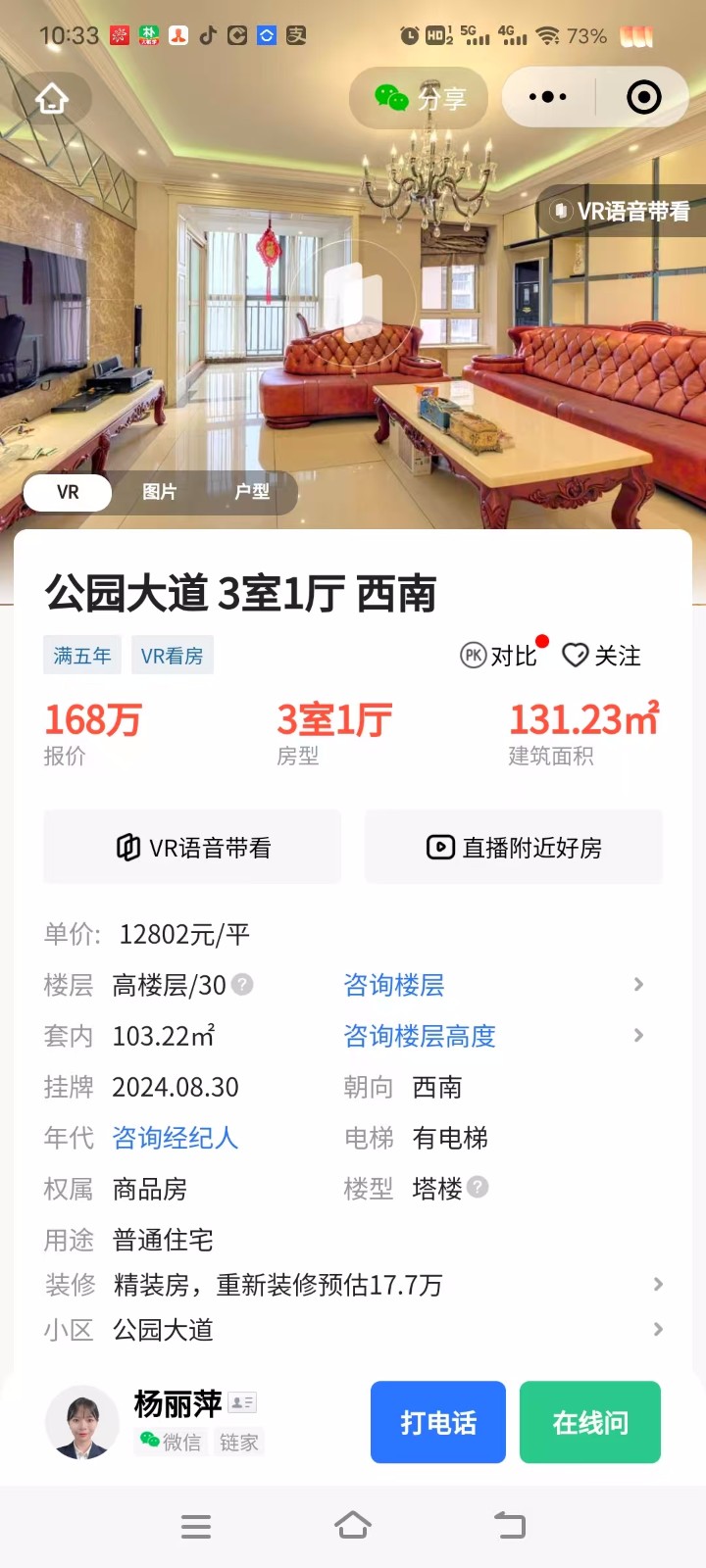Image resolution: width=706 pixels, height=1568 pixels.
Task: Tap the 咨询楼层高度 link
Action: [x=420, y=1036]
